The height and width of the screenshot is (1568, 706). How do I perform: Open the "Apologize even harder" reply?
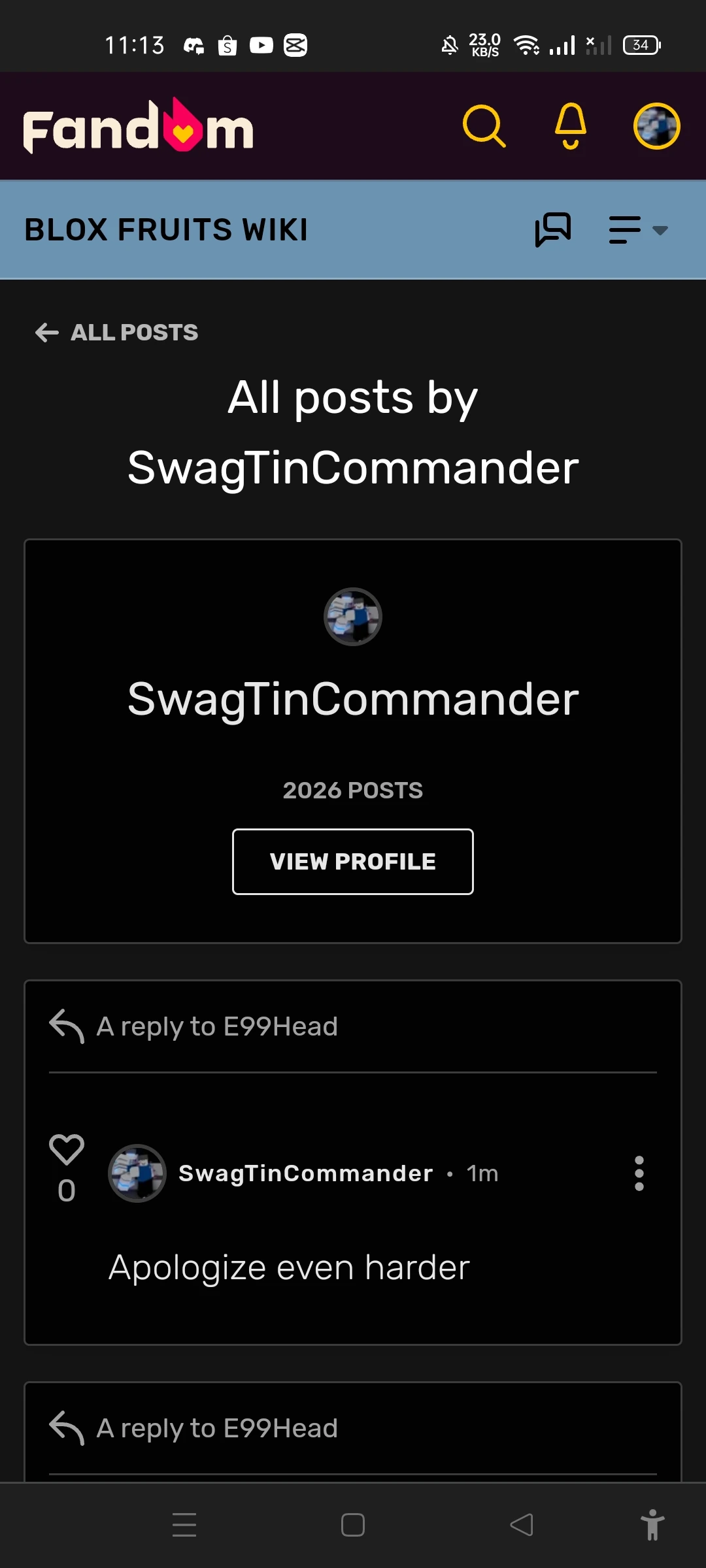click(289, 1268)
